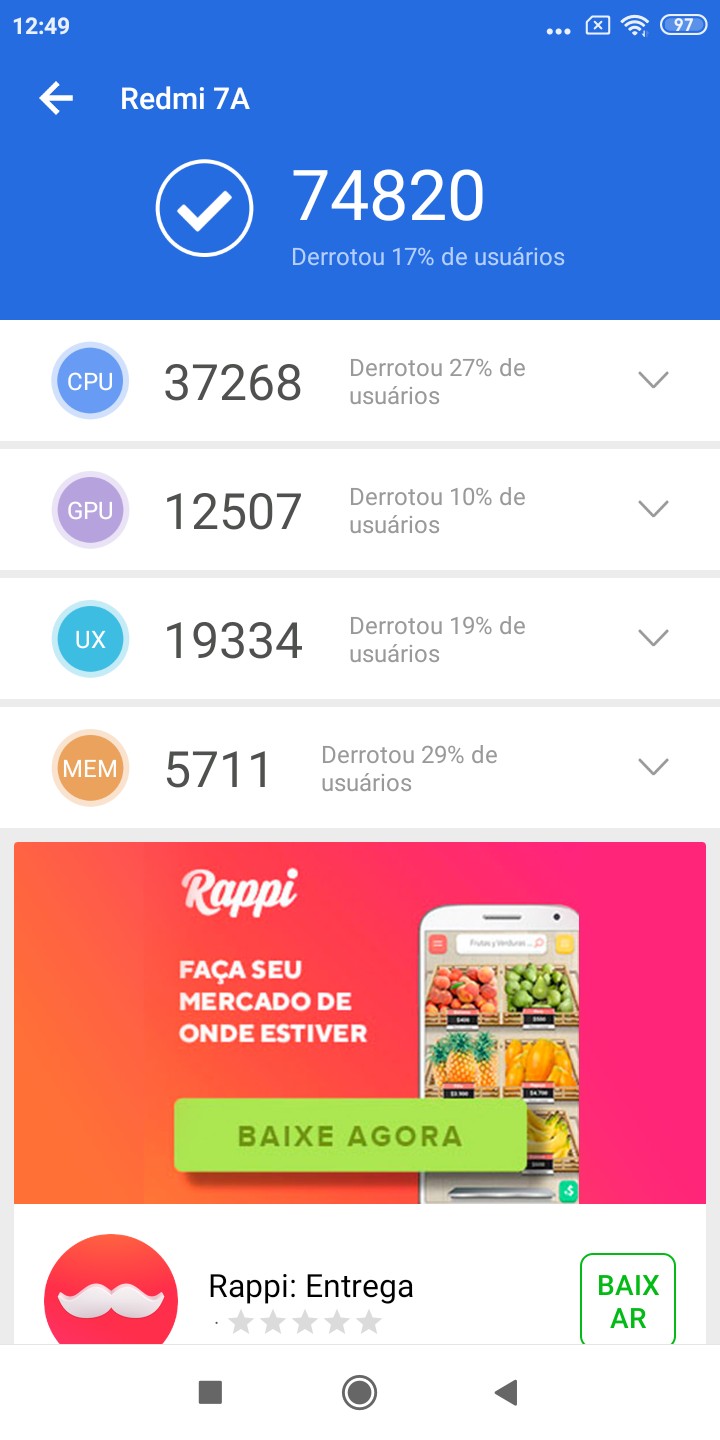Expand the GPU score details

pos(653,509)
